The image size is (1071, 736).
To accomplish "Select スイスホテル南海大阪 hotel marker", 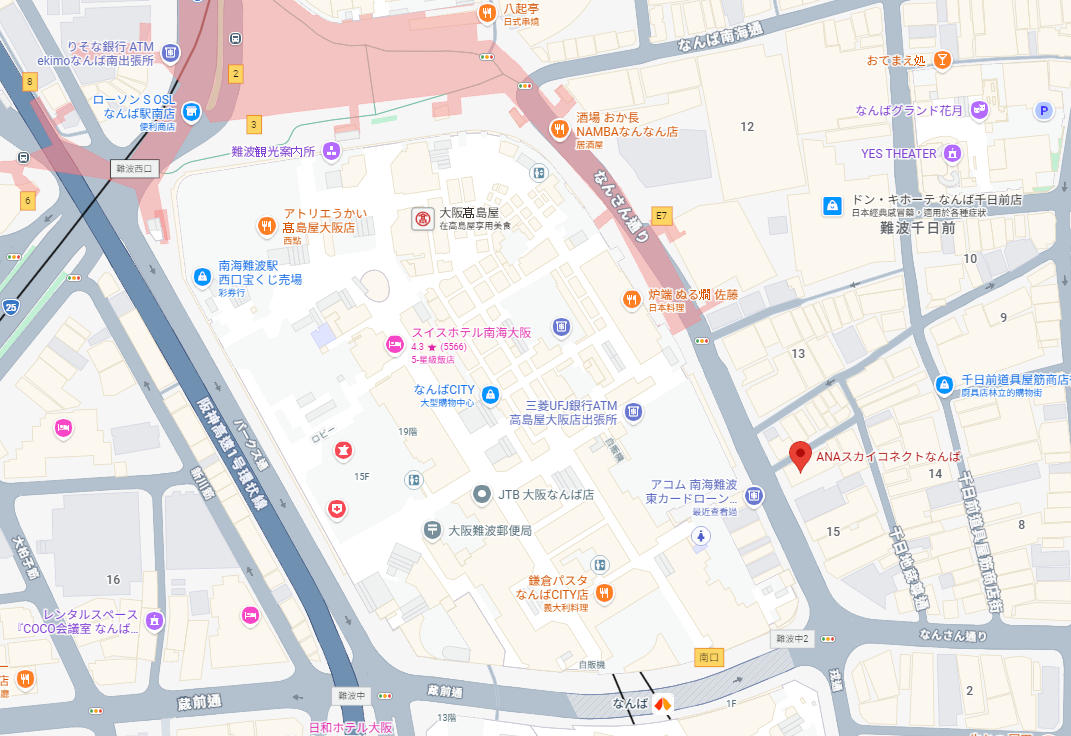I will coord(394,345).
